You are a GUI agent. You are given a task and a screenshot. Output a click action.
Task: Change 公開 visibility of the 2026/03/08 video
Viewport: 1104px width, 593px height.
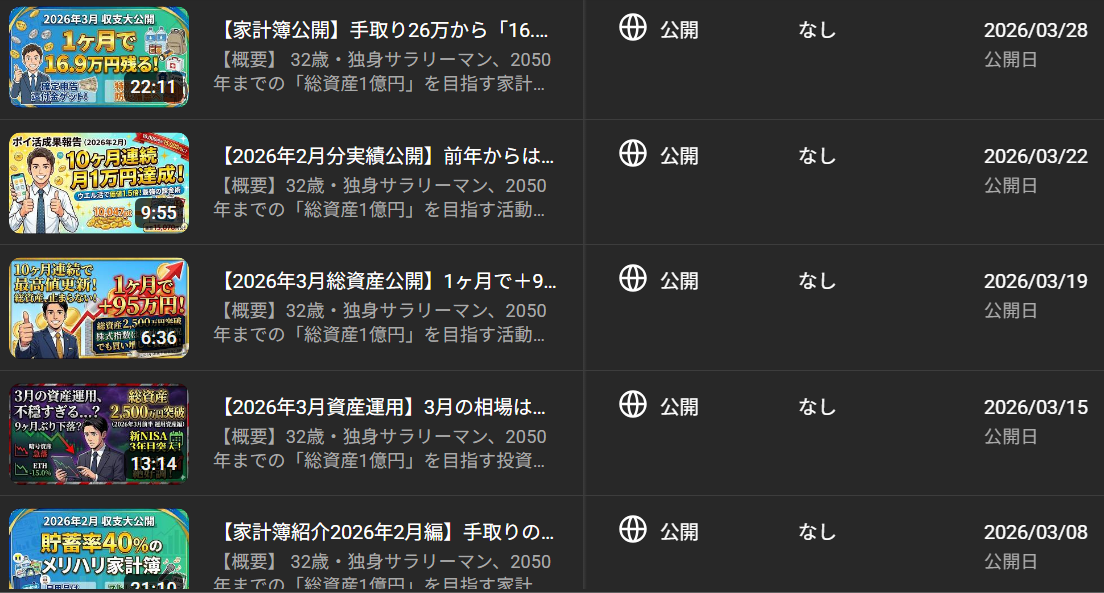click(x=659, y=531)
